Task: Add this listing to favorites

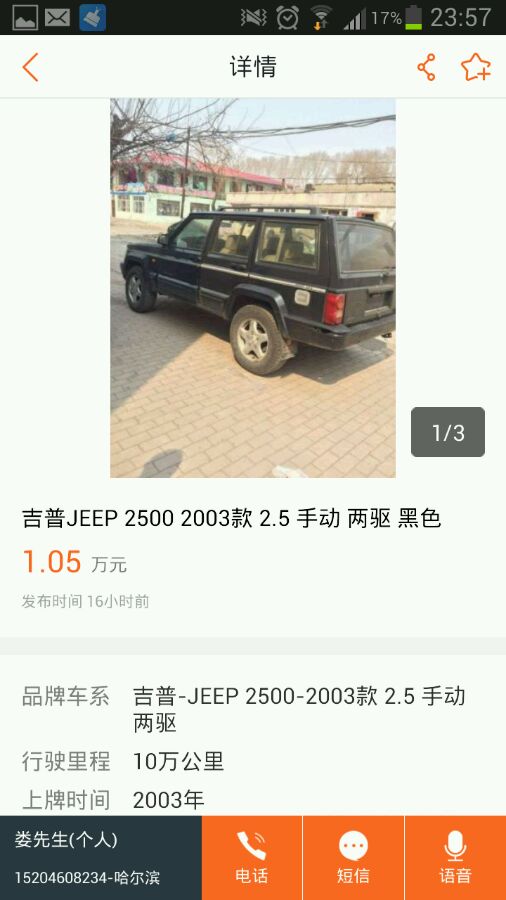Action: tap(476, 67)
